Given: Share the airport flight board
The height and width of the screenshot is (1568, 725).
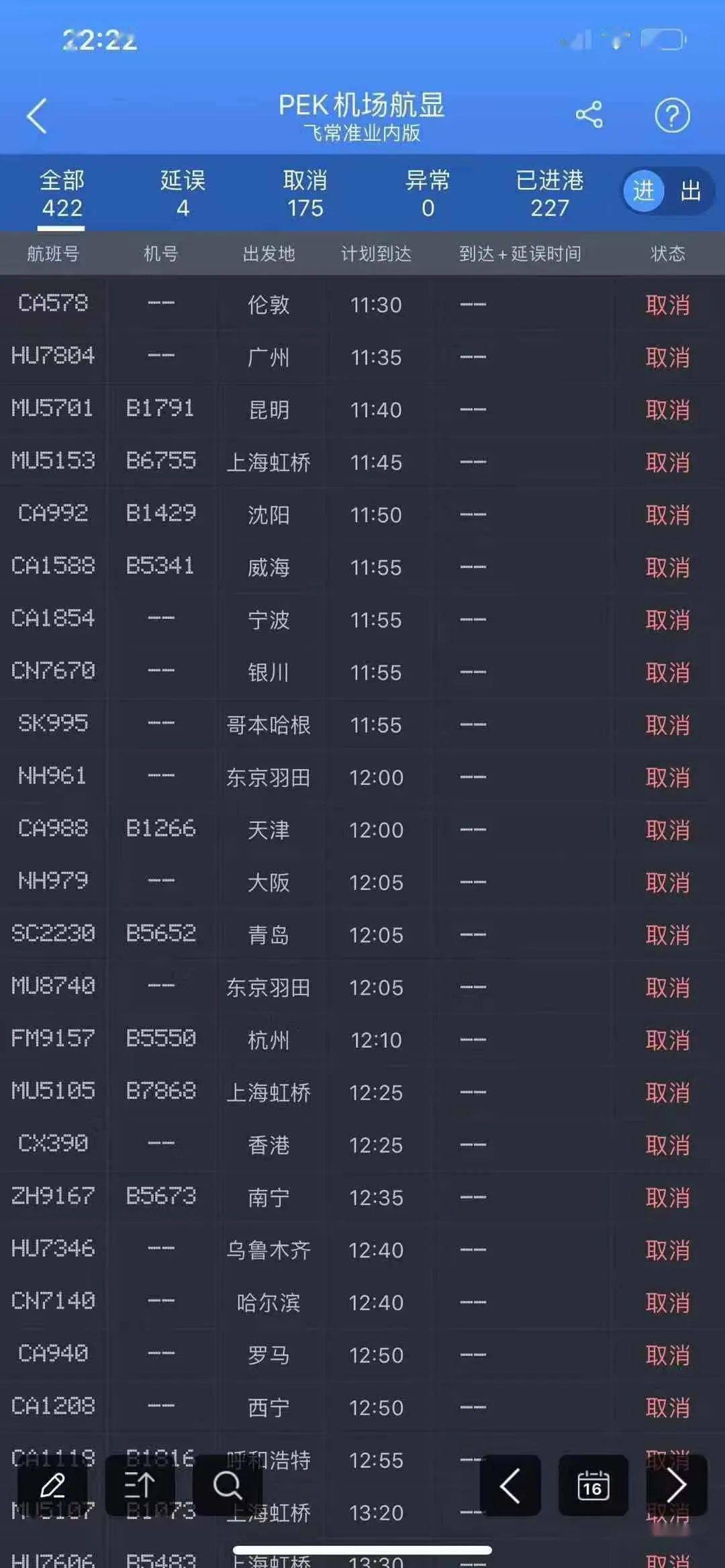Looking at the screenshot, I should click(x=589, y=115).
